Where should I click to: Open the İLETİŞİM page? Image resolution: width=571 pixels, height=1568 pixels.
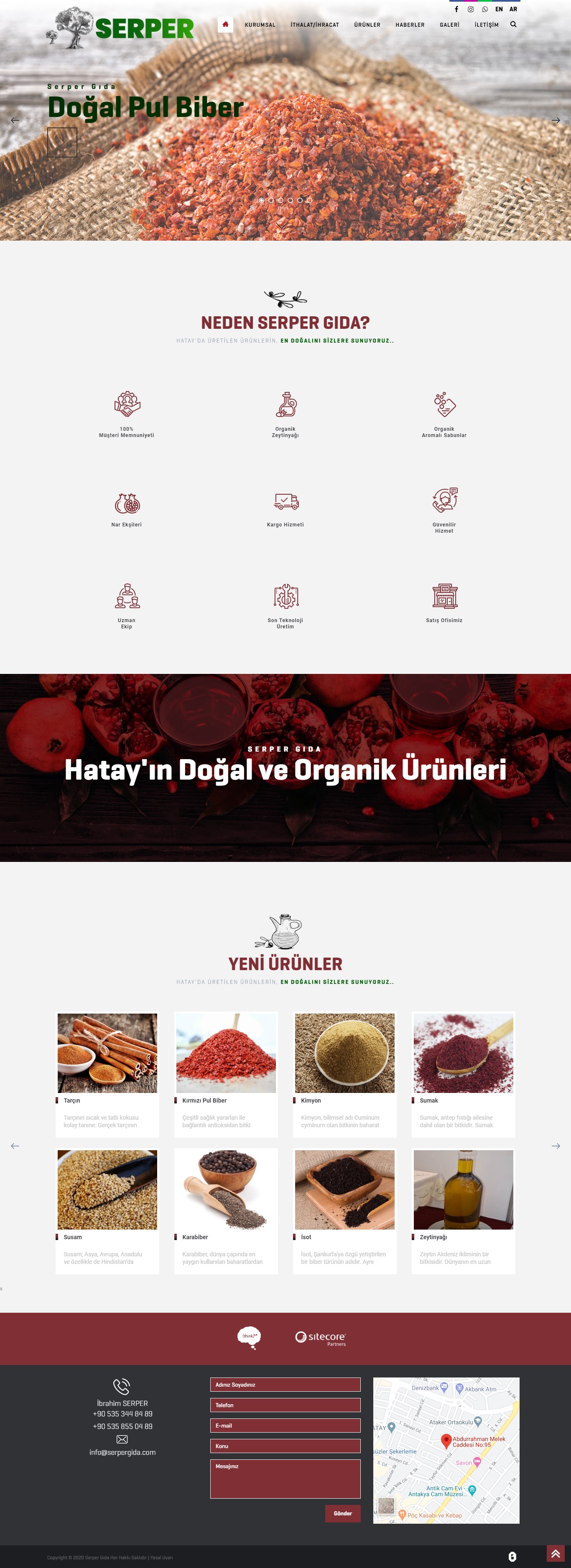pyautogui.click(x=487, y=25)
